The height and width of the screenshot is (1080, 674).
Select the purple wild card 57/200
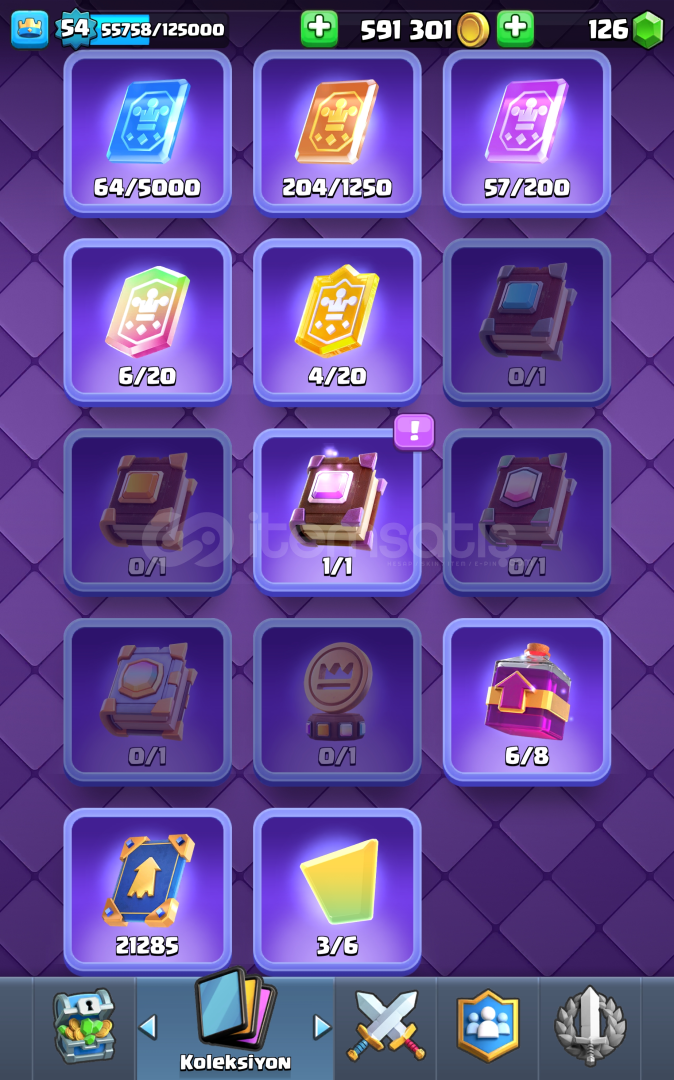point(527,131)
